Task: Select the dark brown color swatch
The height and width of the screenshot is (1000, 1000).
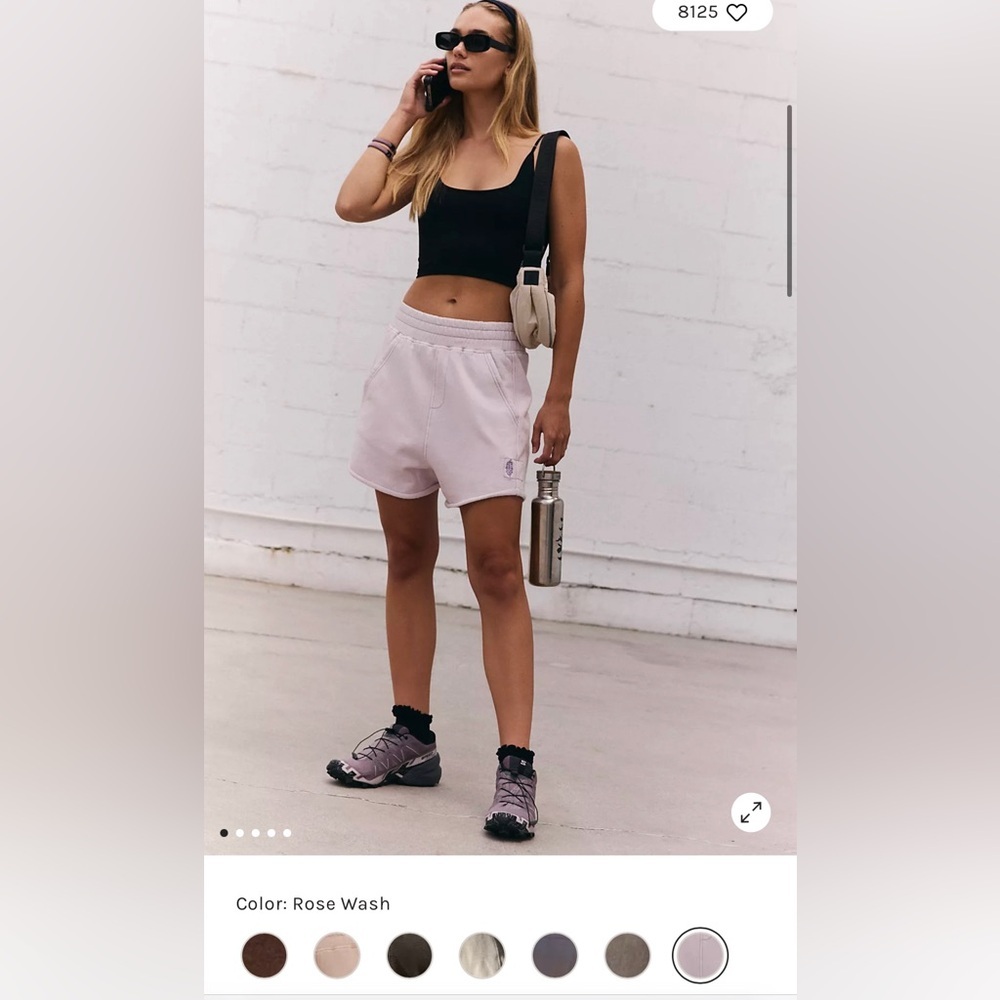Action: 264,955
